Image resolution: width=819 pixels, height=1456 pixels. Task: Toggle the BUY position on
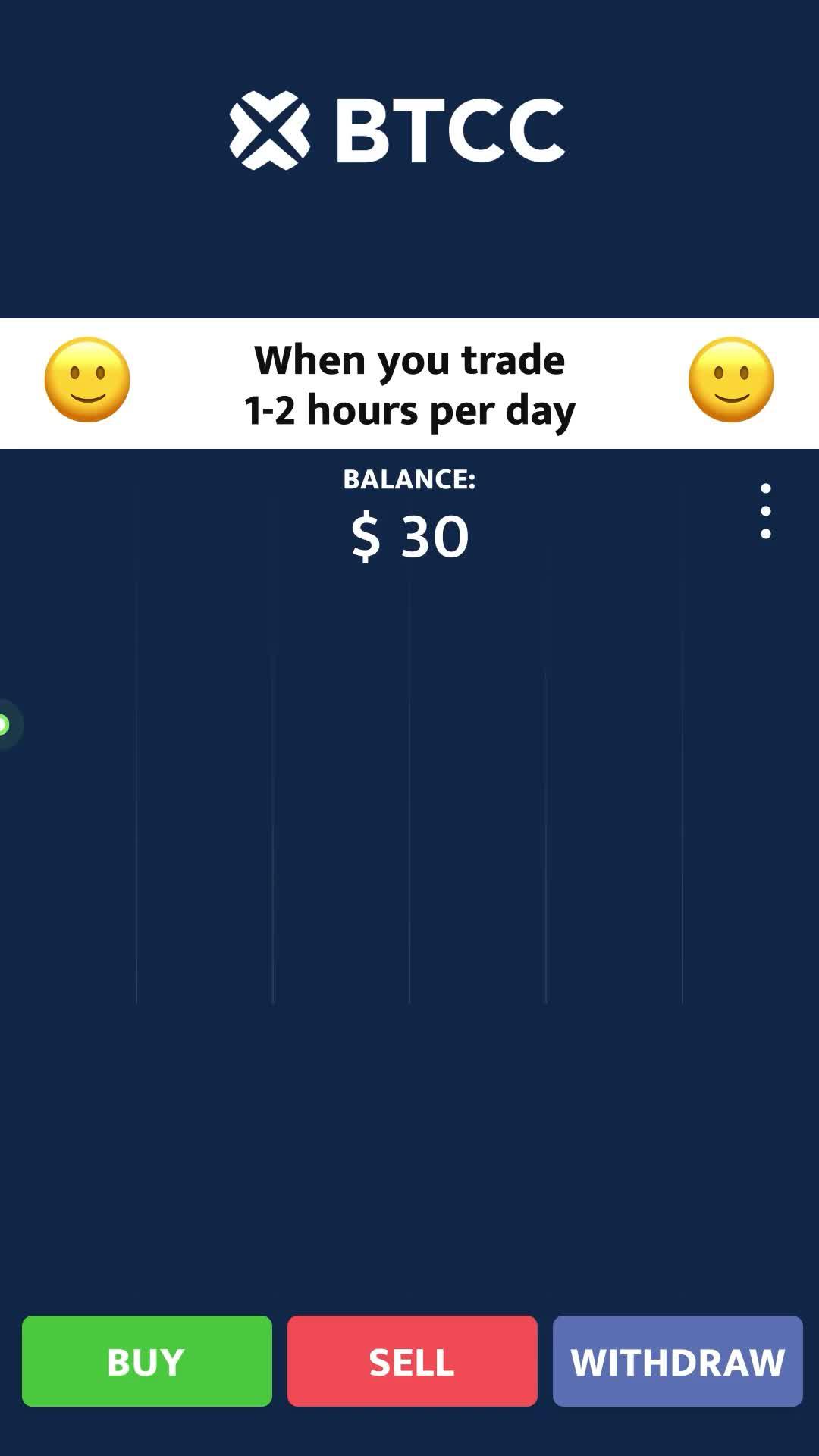[x=146, y=1362]
